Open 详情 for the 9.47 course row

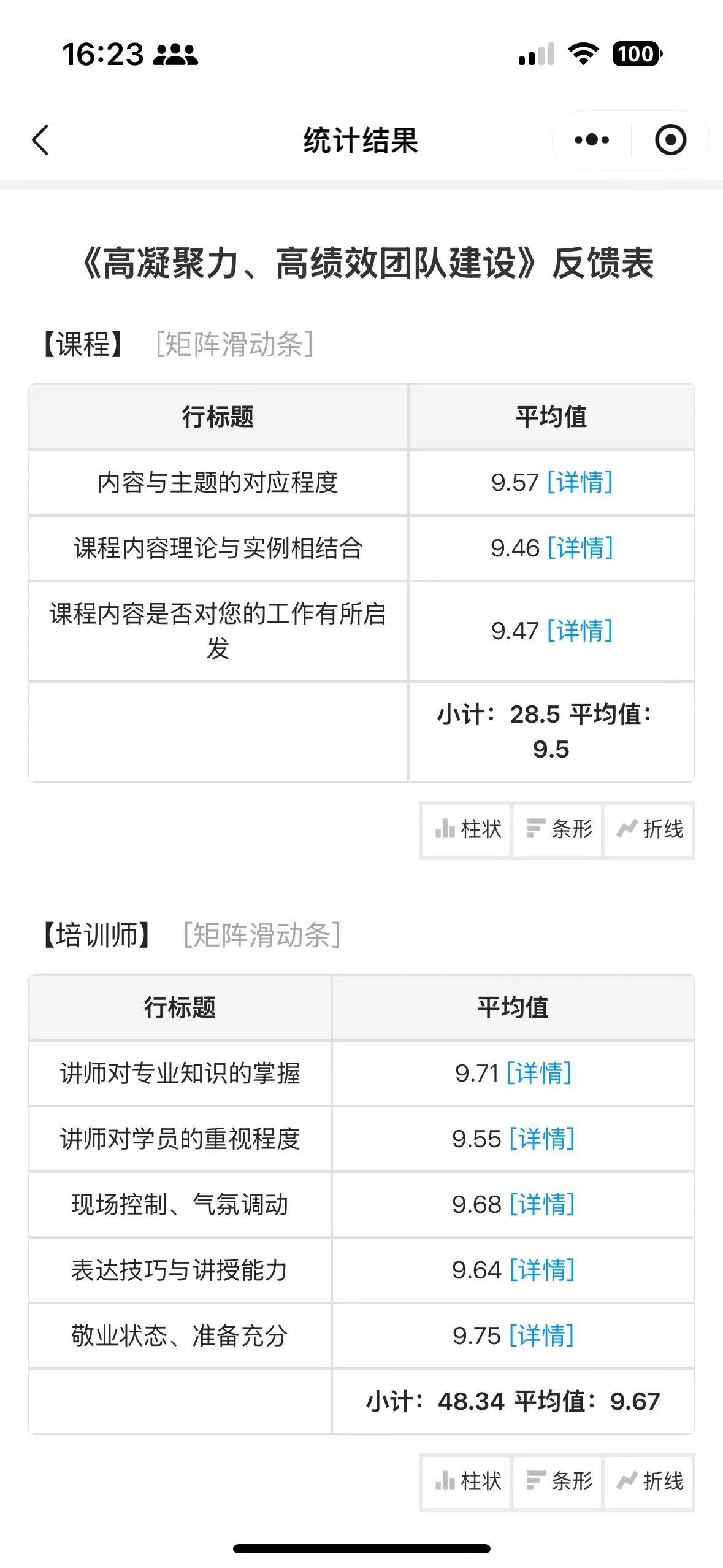pos(580,631)
